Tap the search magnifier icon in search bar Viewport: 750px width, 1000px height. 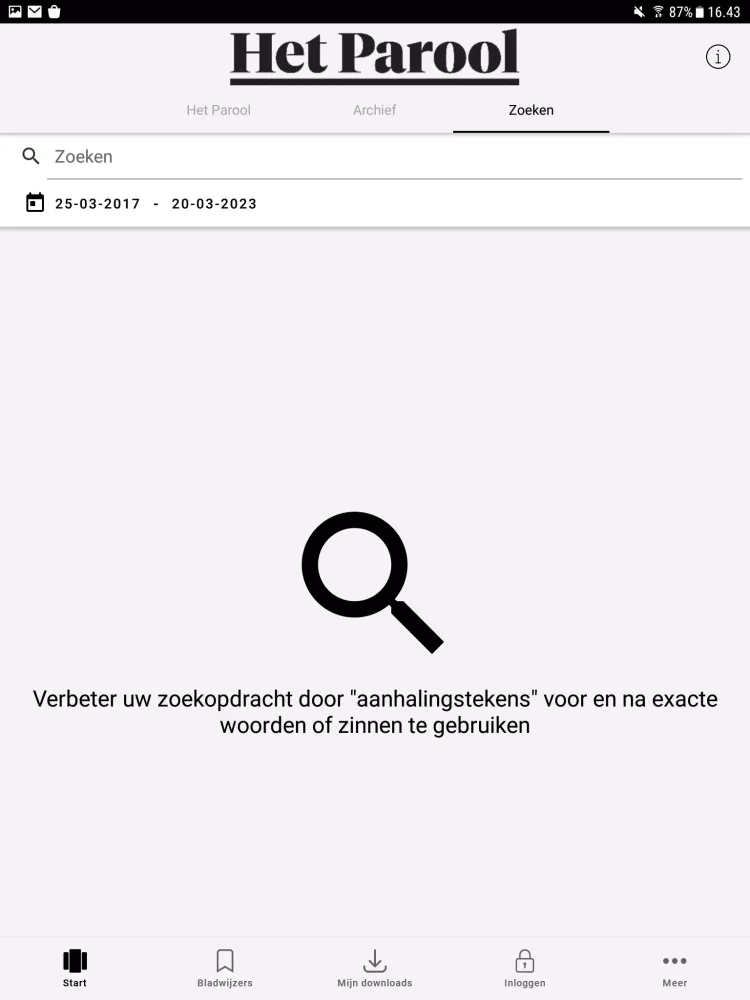click(x=30, y=156)
